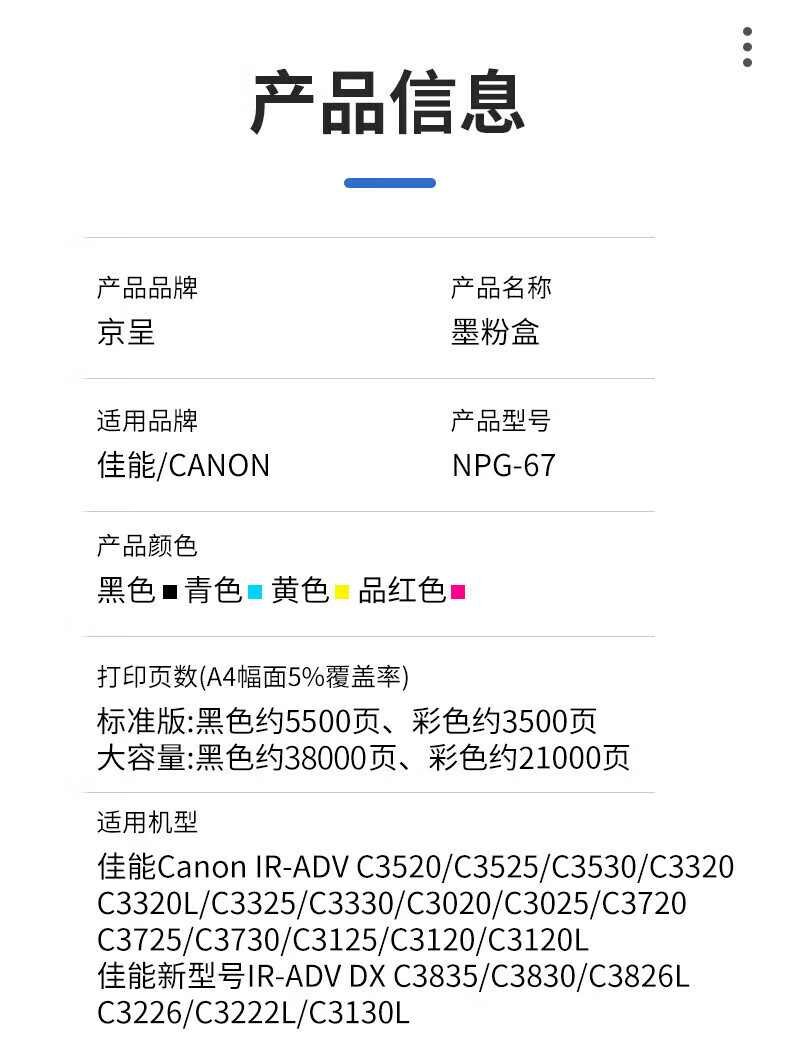Open the three-dot overflow menu

click(x=747, y=48)
